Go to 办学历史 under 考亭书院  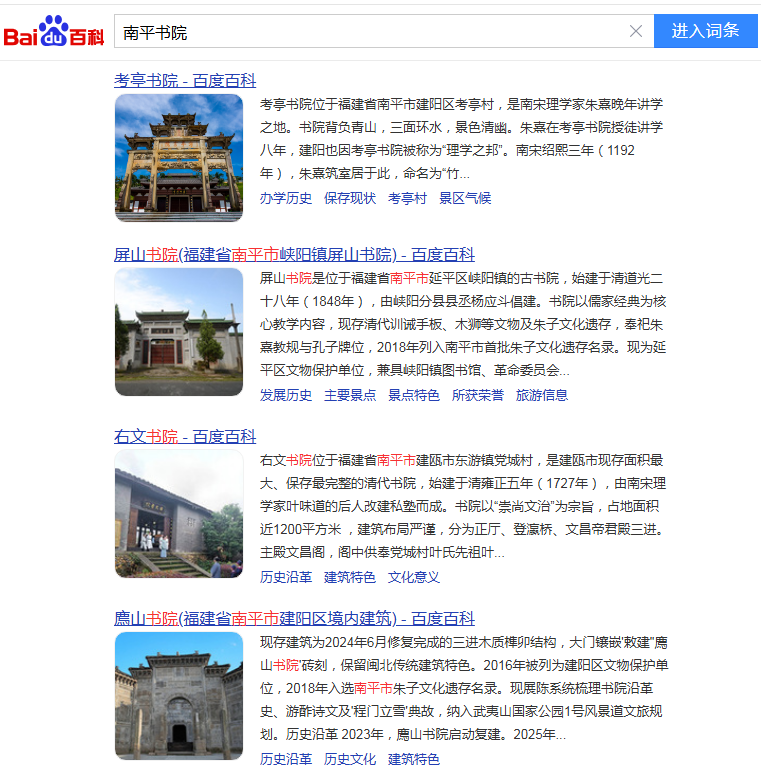[286, 198]
